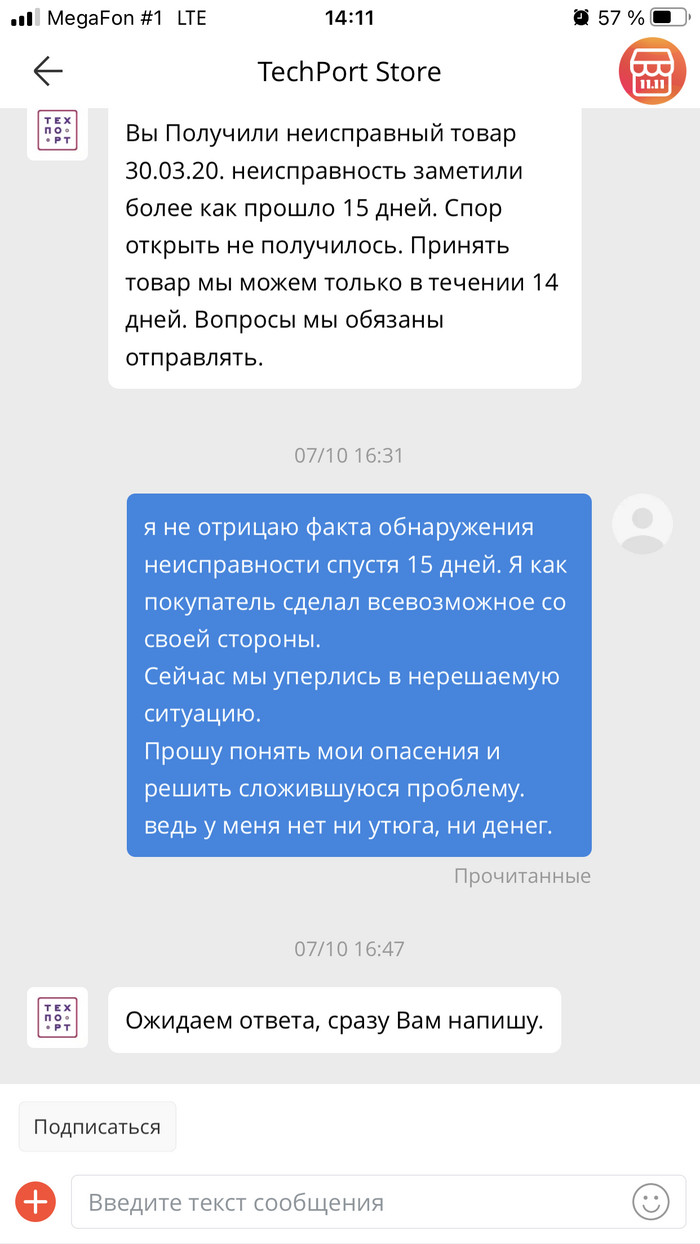Open seller avatar beside 'Ожидаем ответа'

tap(57, 1017)
